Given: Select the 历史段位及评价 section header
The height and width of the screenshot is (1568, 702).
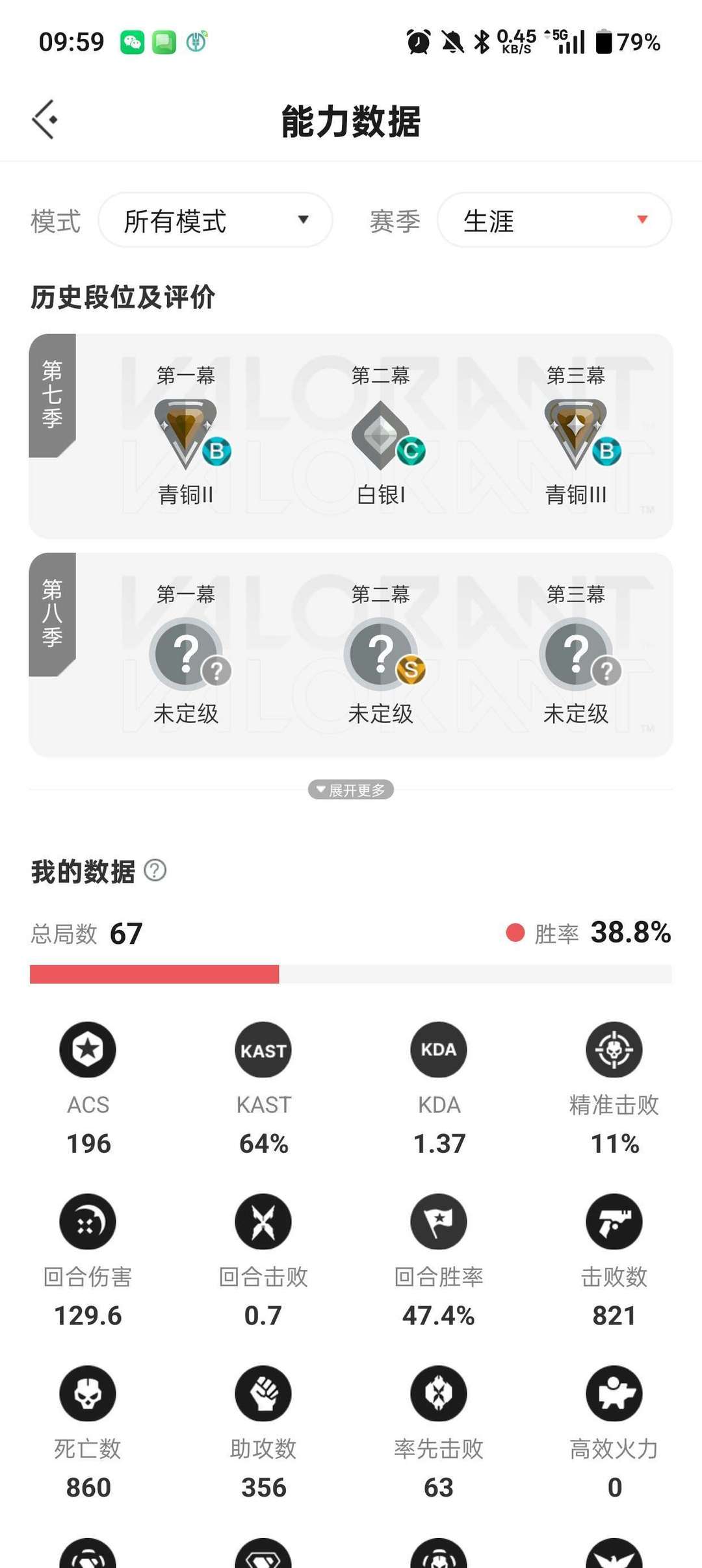Looking at the screenshot, I should (122, 298).
